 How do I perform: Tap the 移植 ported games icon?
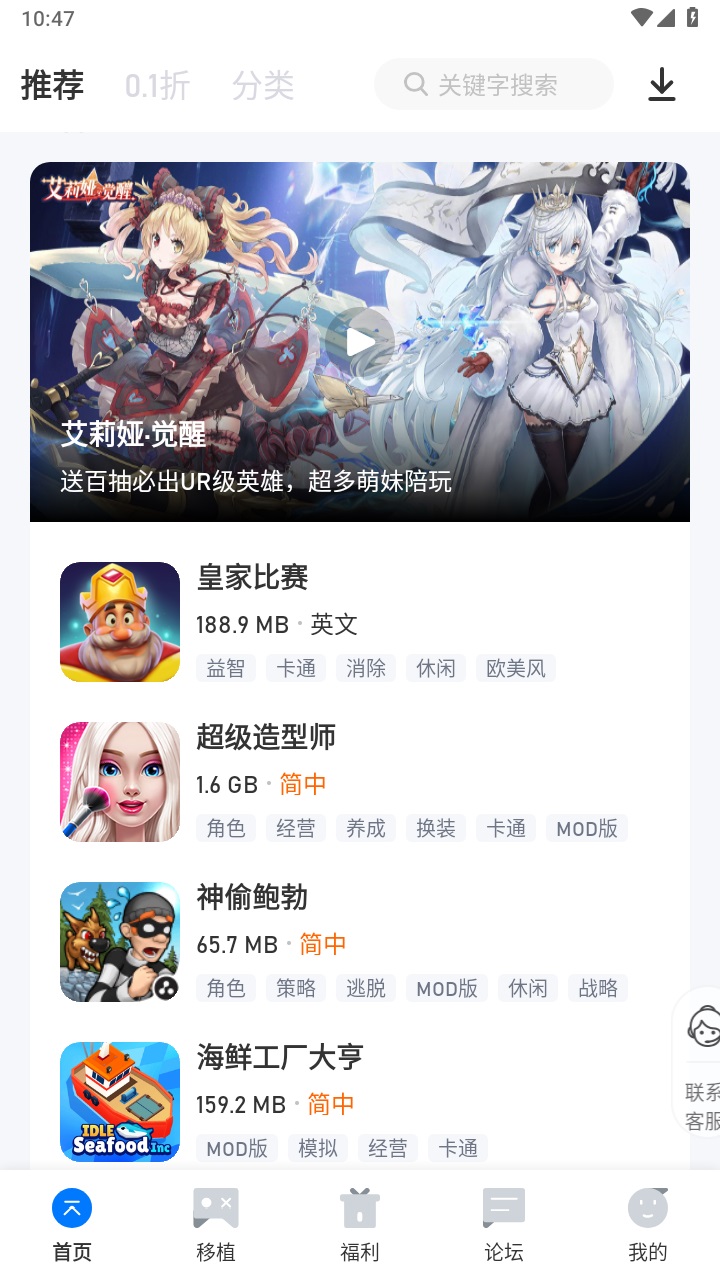tap(215, 1207)
